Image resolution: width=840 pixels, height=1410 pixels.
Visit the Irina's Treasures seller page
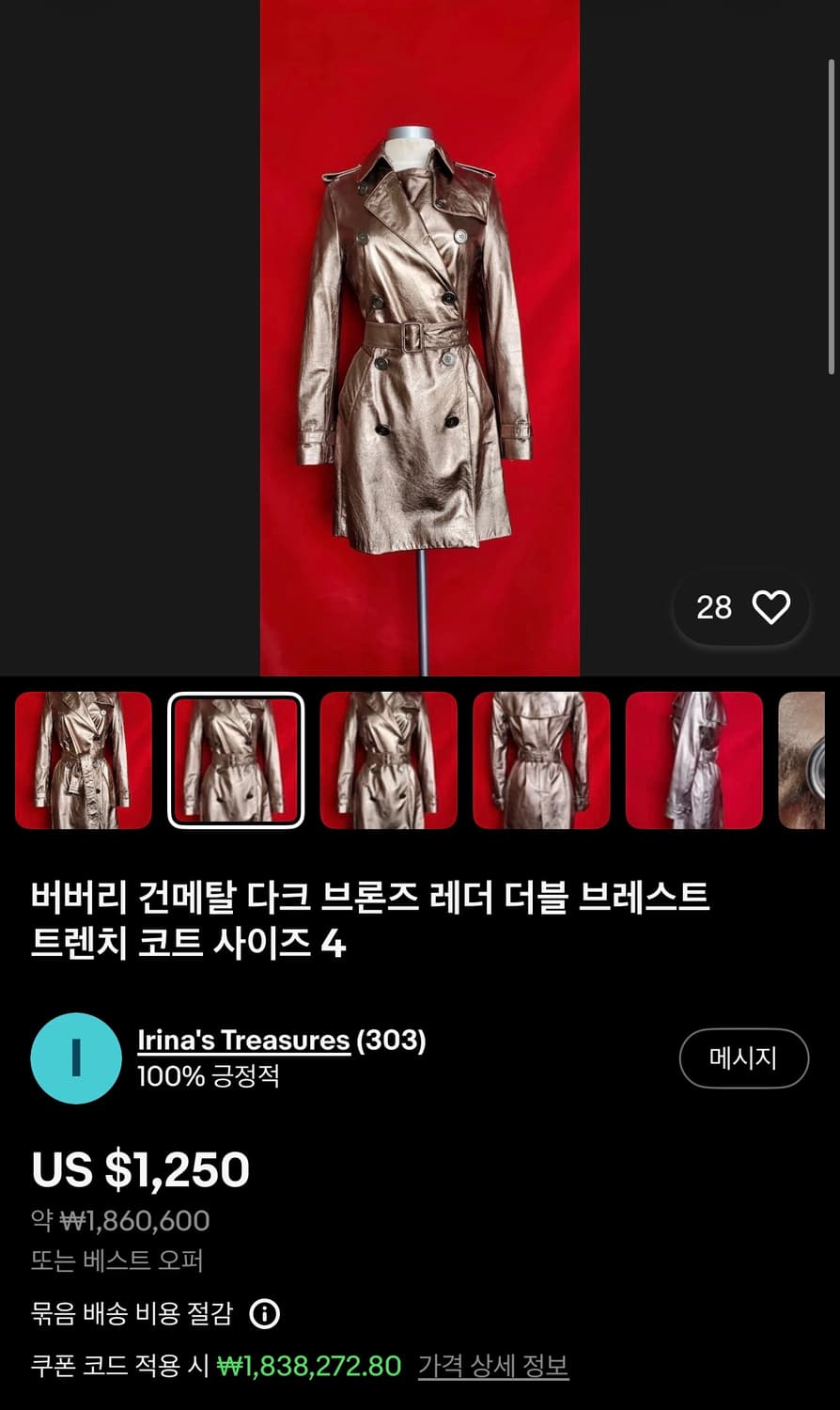click(x=242, y=1041)
